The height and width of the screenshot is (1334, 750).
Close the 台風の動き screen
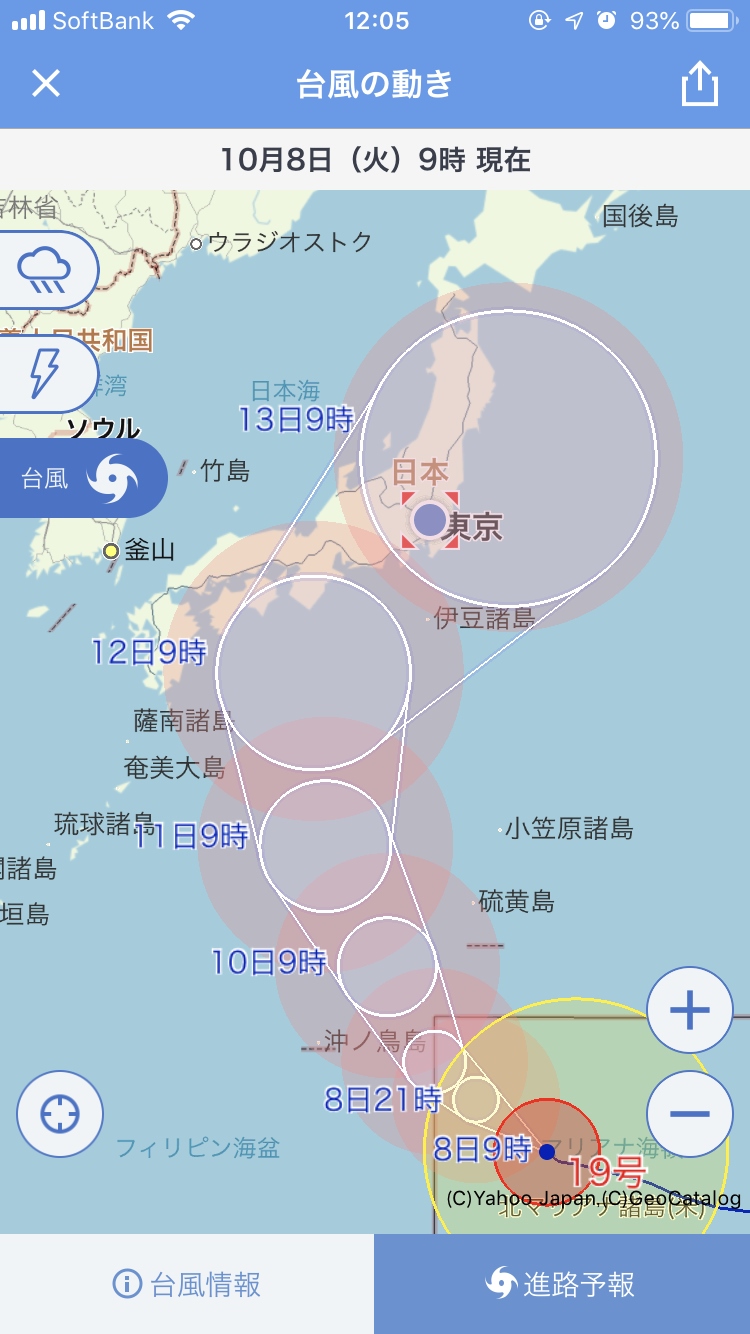(x=46, y=83)
